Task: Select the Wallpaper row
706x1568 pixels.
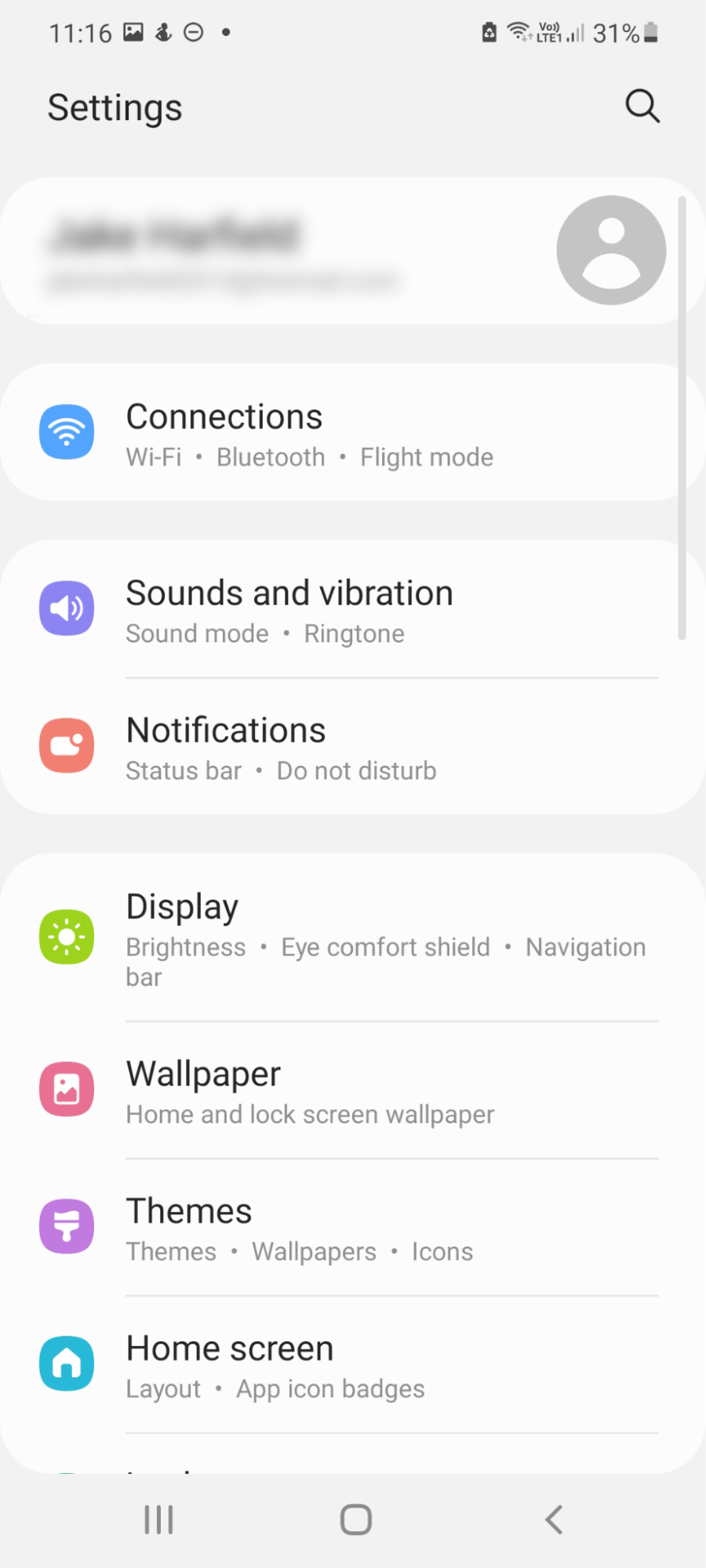Action: 353,1090
